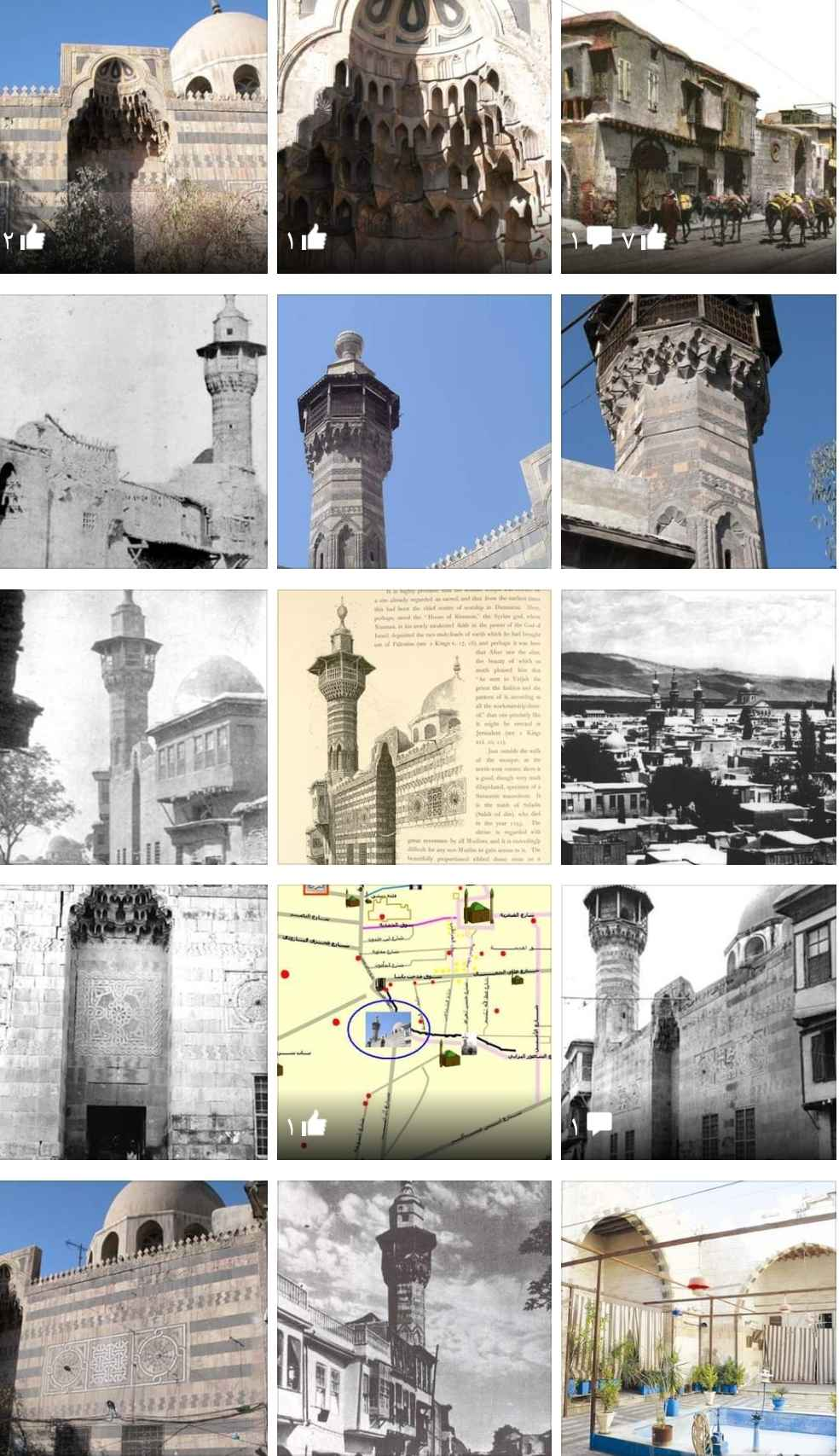Open the old street photo with camels
Viewport: 839px width, 1456px height.
(698, 136)
